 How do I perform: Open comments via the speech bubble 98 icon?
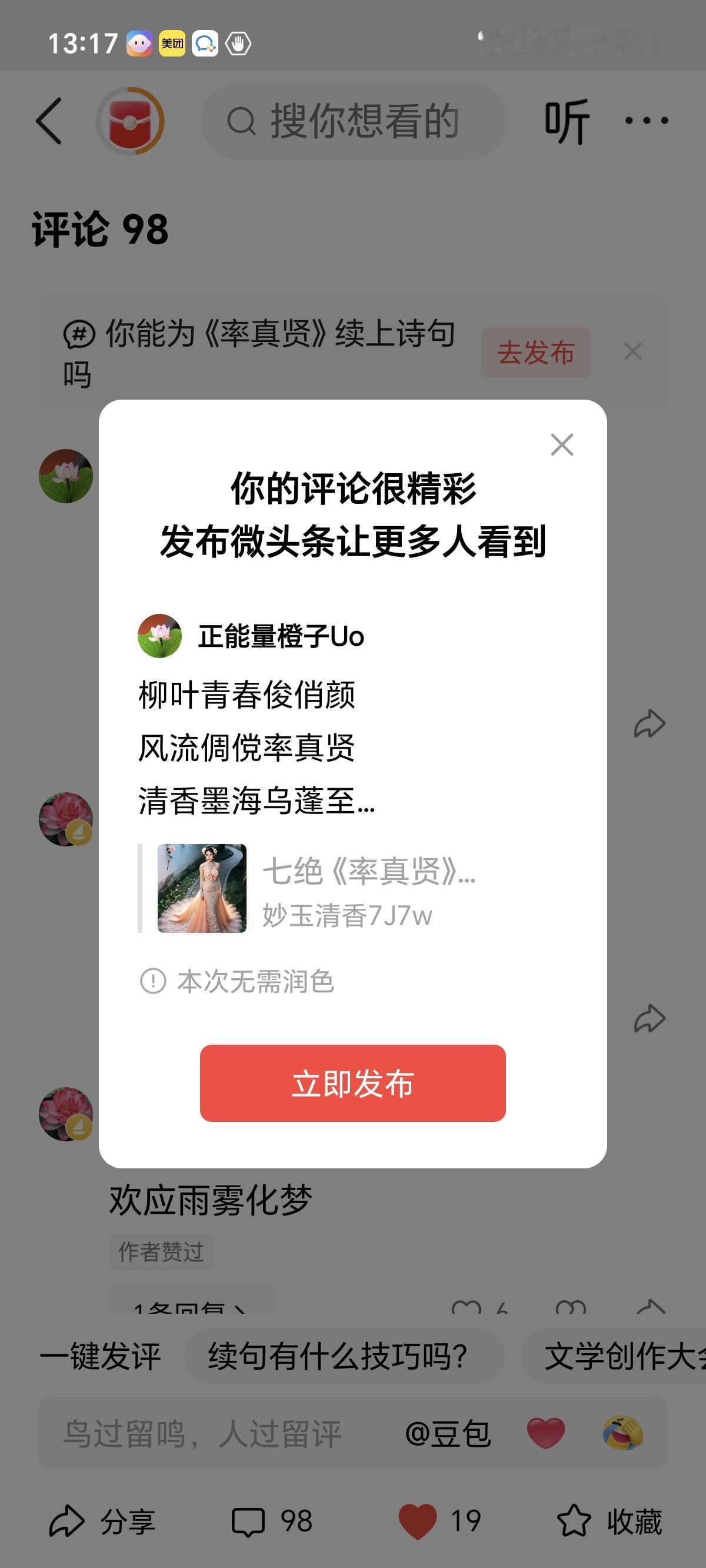(272, 1520)
